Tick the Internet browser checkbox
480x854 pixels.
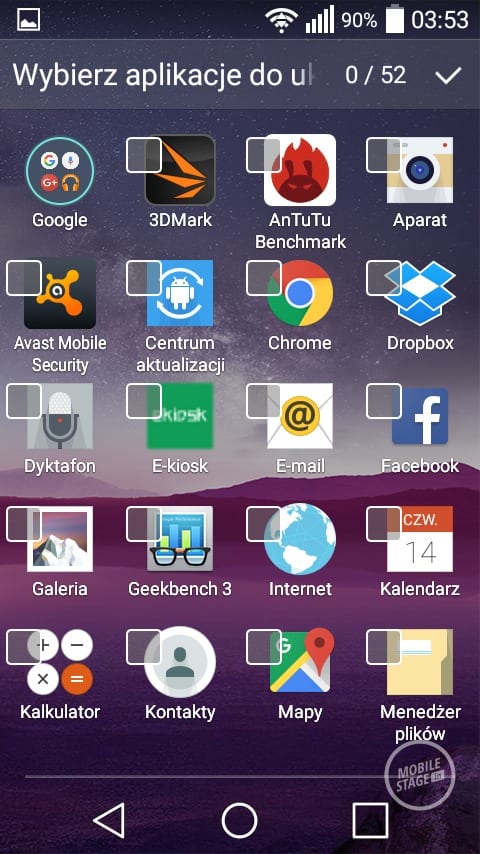pyautogui.click(x=264, y=524)
